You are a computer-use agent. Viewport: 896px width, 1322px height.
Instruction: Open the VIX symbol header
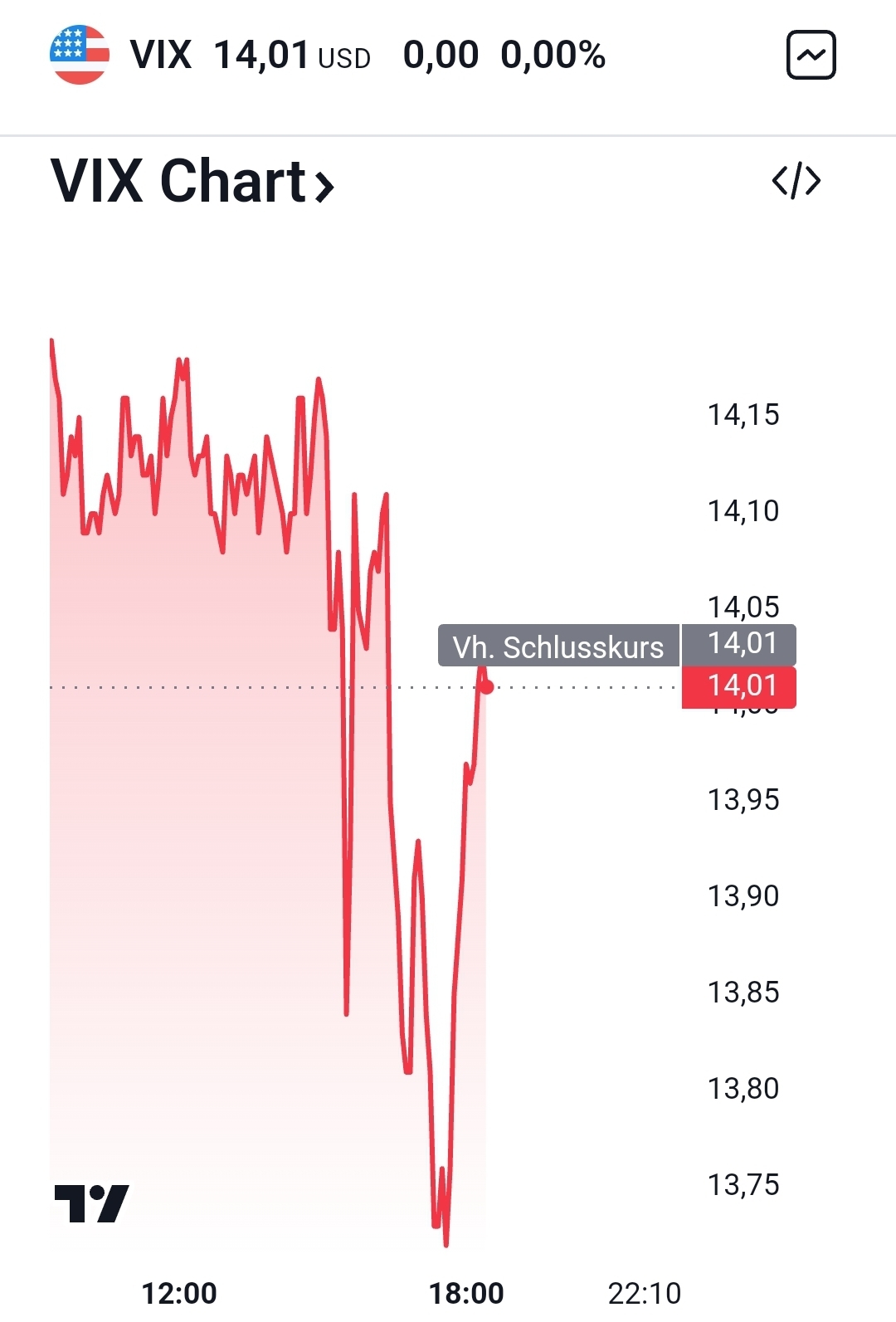(x=160, y=56)
